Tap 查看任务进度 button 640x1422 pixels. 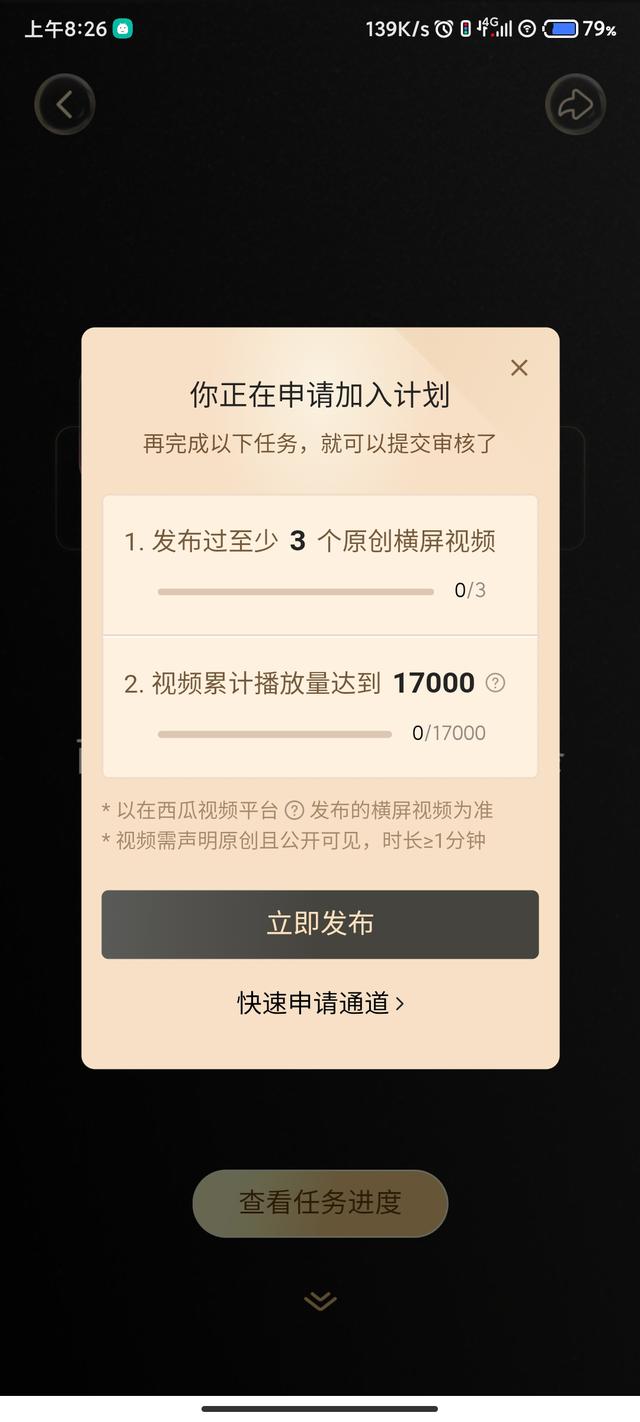pyautogui.click(x=320, y=1202)
